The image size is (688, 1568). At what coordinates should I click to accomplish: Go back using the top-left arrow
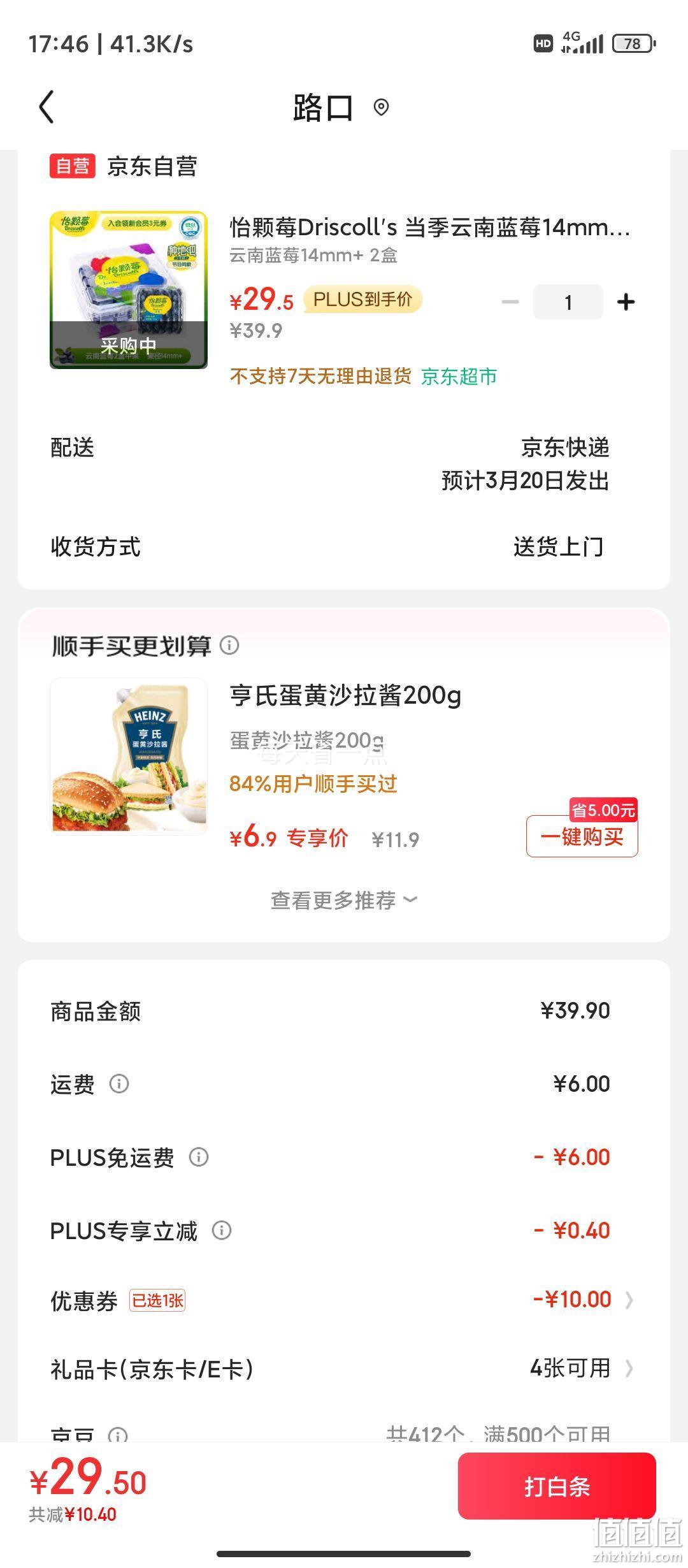(x=47, y=106)
